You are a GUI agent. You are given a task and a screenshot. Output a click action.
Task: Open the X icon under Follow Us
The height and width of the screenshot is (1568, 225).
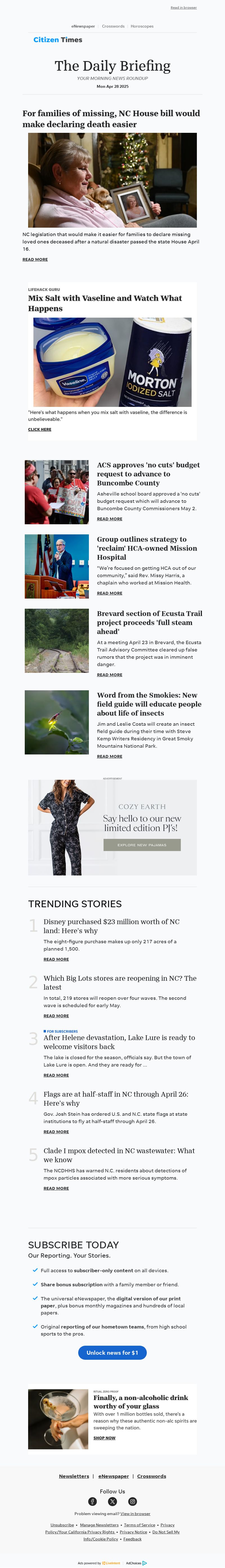coord(112,1502)
